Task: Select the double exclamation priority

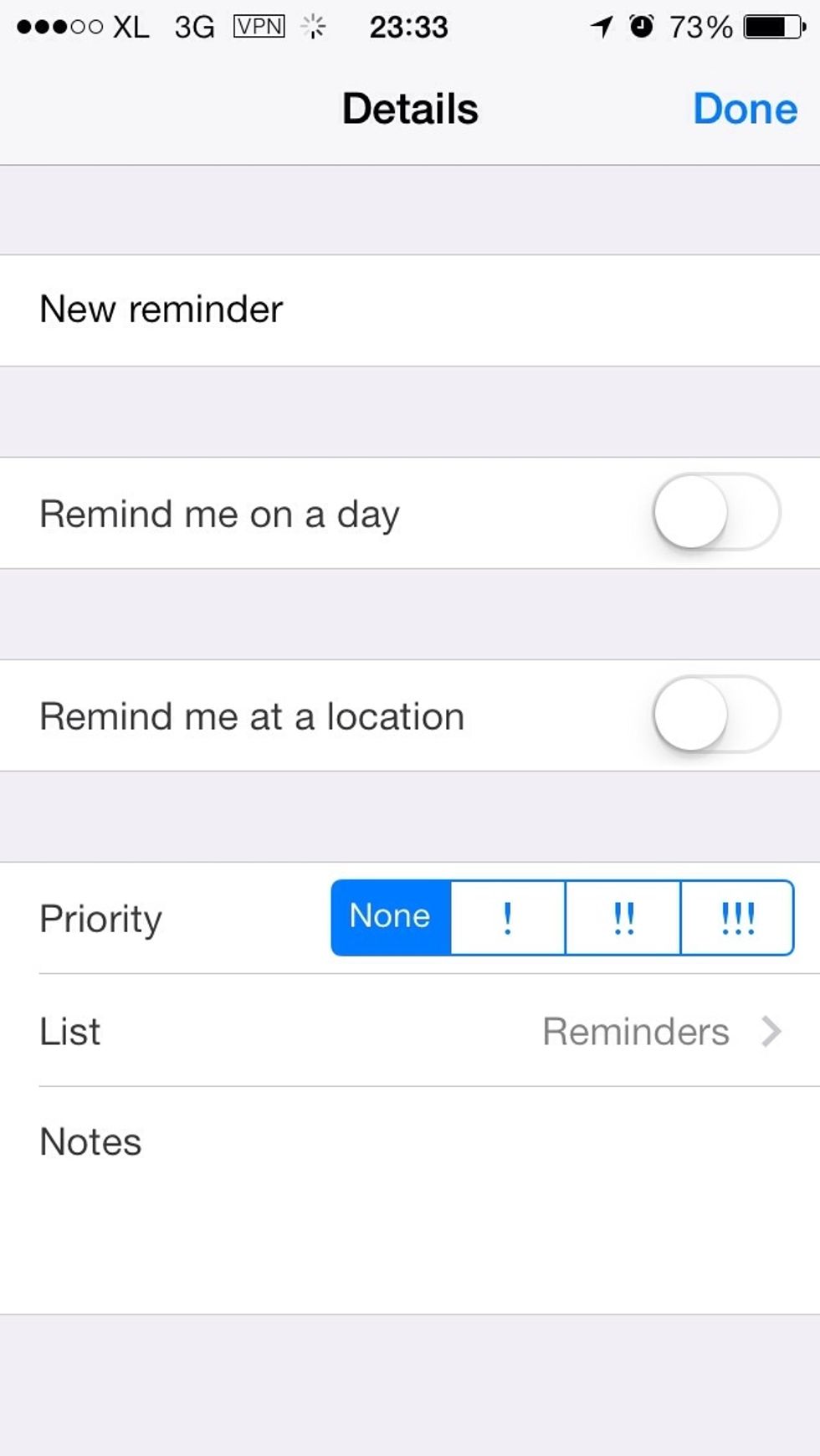Action: tap(622, 917)
